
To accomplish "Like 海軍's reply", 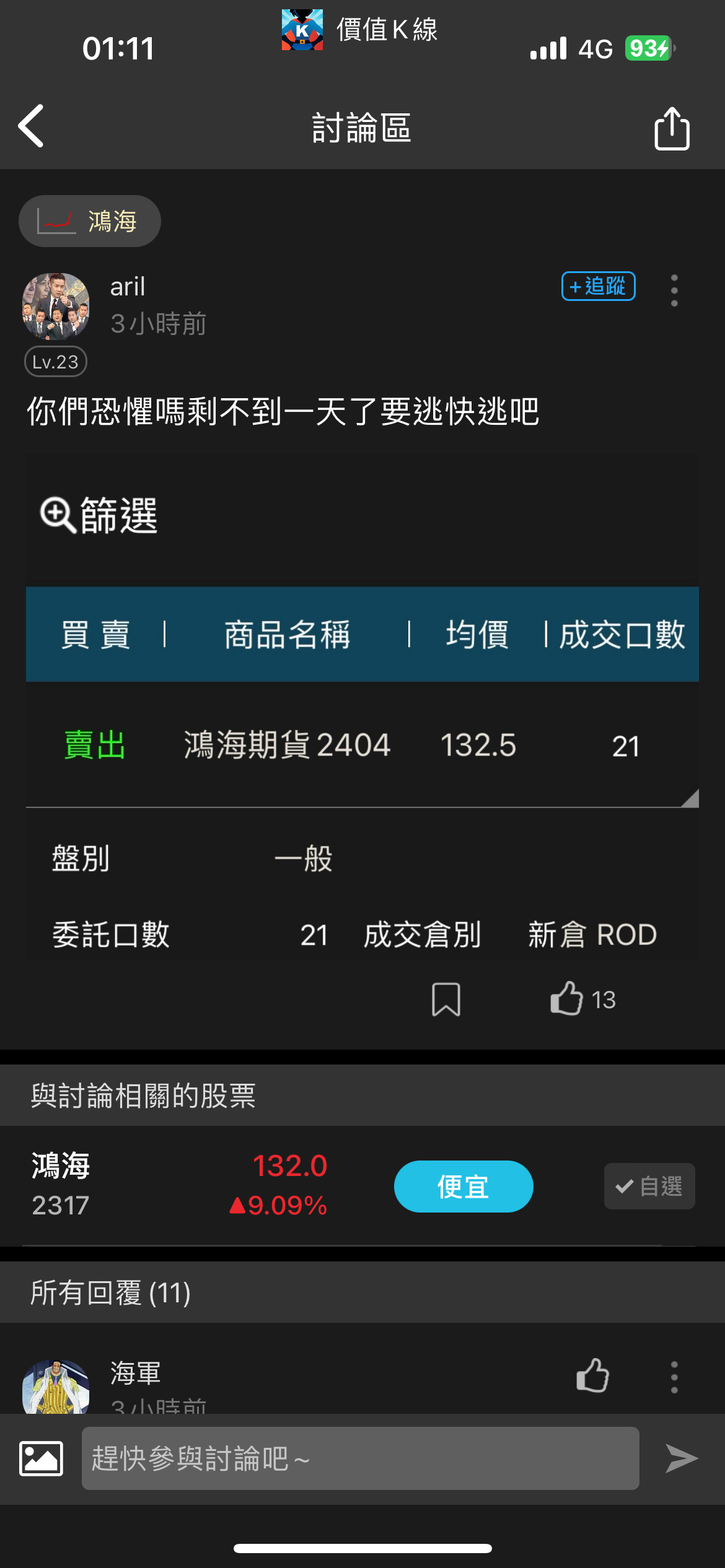I will point(592,1376).
